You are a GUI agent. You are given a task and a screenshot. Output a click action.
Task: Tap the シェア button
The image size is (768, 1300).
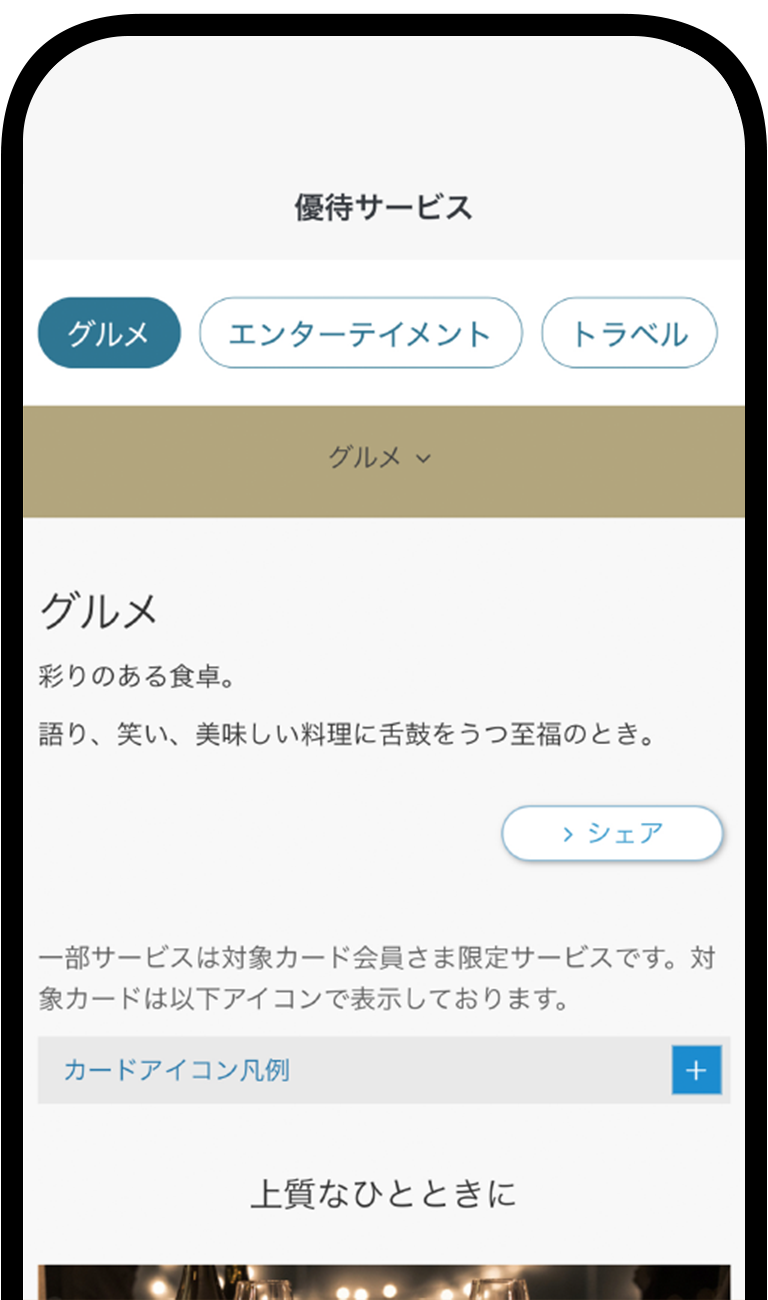[612, 833]
